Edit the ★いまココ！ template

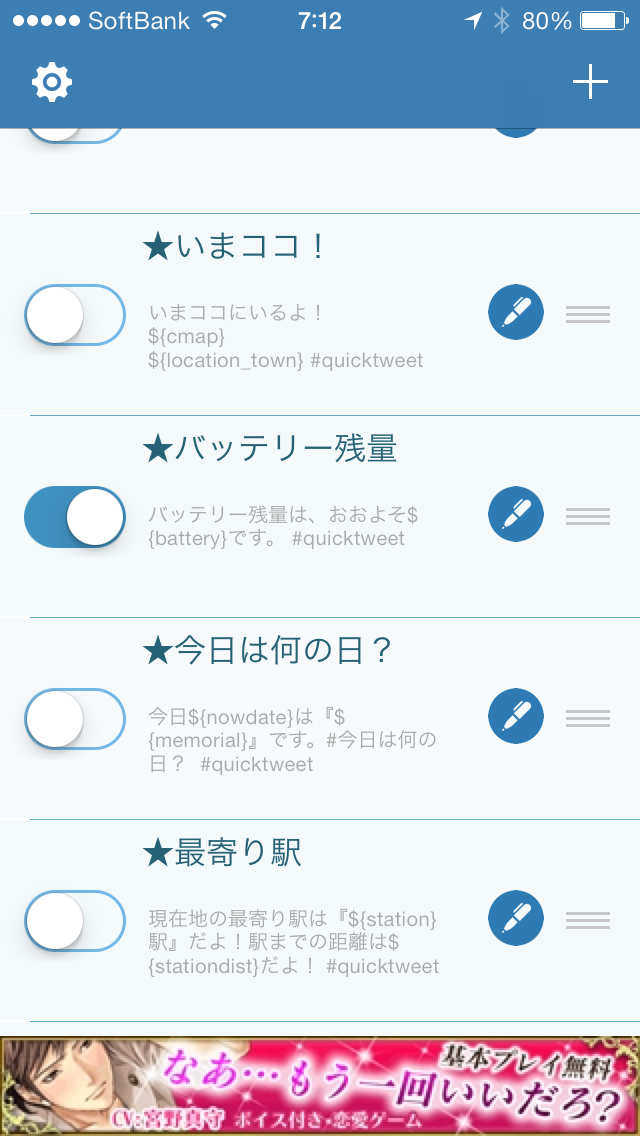(x=516, y=312)
